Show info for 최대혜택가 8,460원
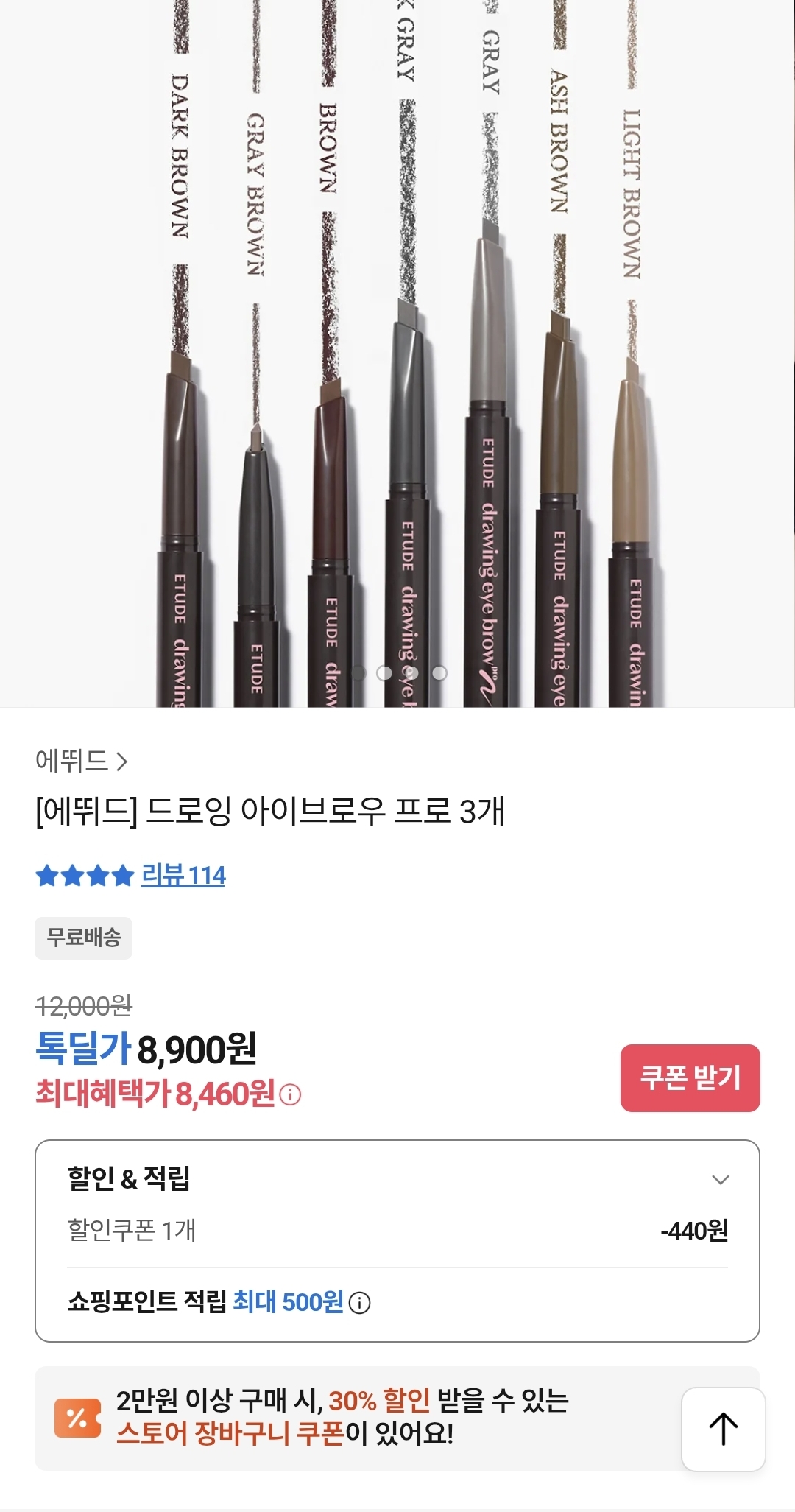The height and width of the screenshot is (1512, 795). tap(291, 1095)
